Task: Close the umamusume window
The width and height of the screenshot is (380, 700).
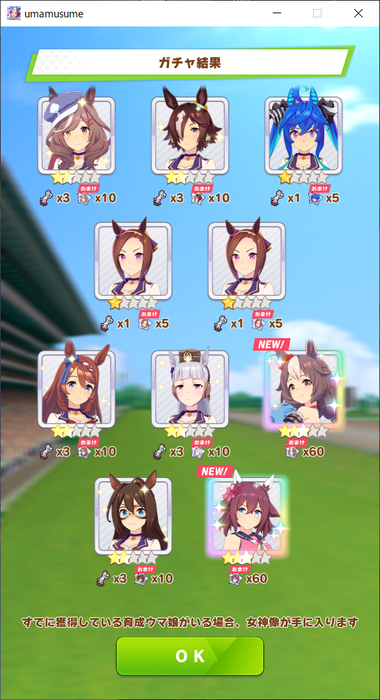Action: point(358,13)
